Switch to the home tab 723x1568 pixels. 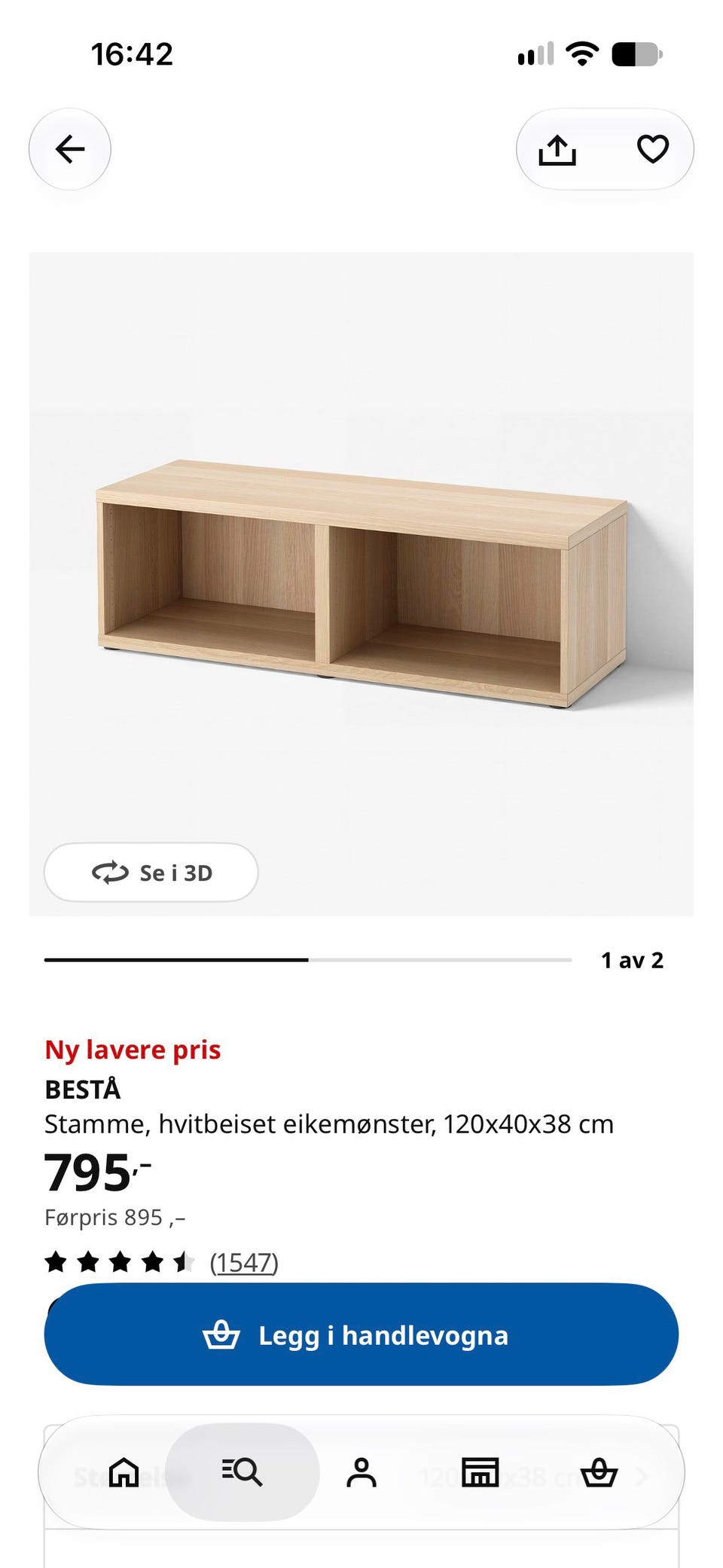[x=124, y=1472]
